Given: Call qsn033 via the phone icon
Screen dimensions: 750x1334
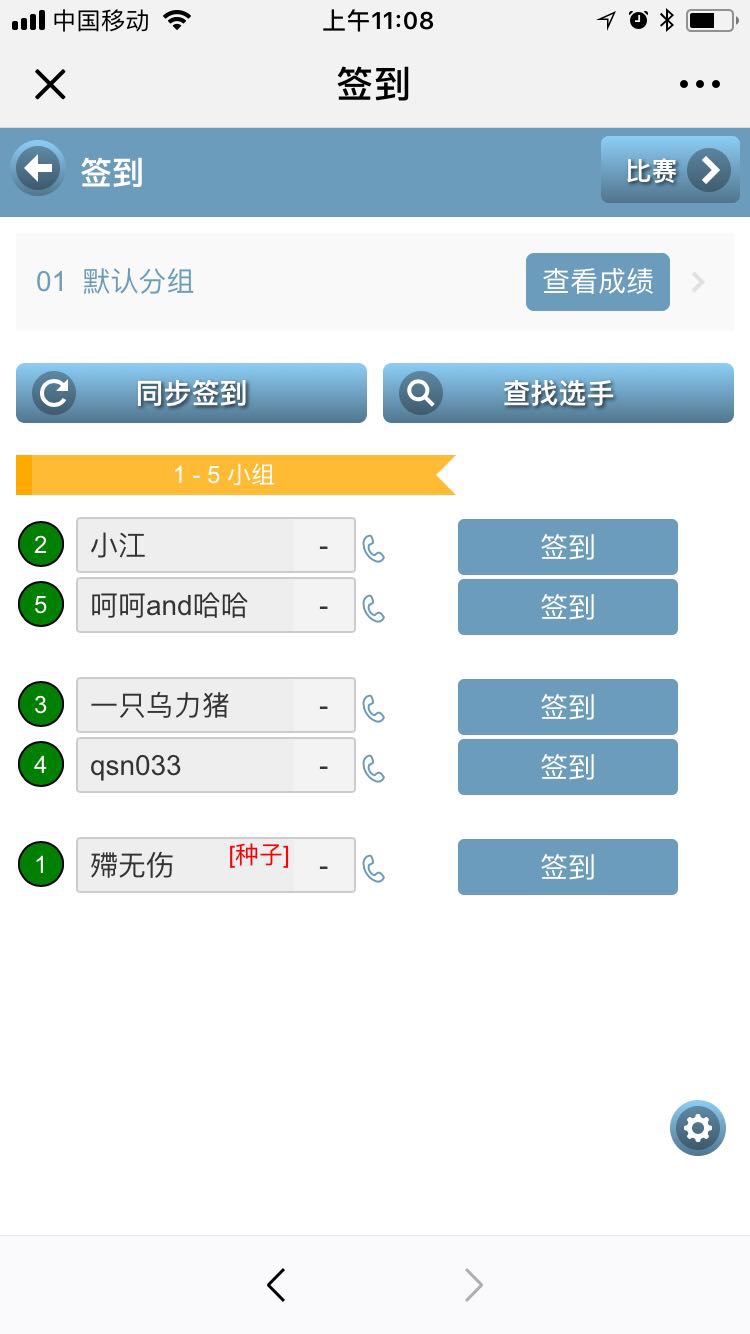Looking at the screenshot, I should pyautogui.click(x=374, y=769).
